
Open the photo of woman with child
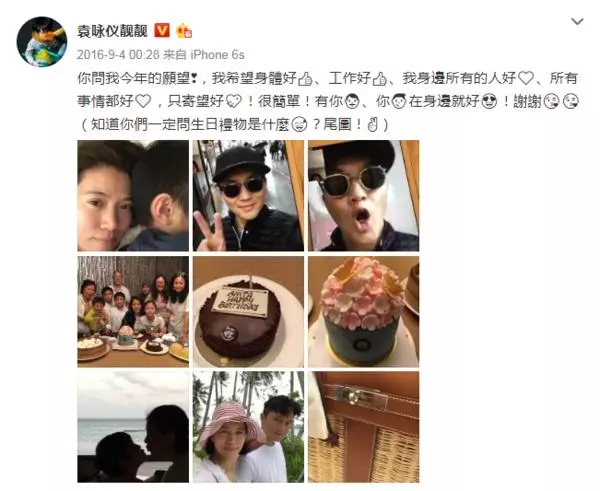(x=133, y=195)
